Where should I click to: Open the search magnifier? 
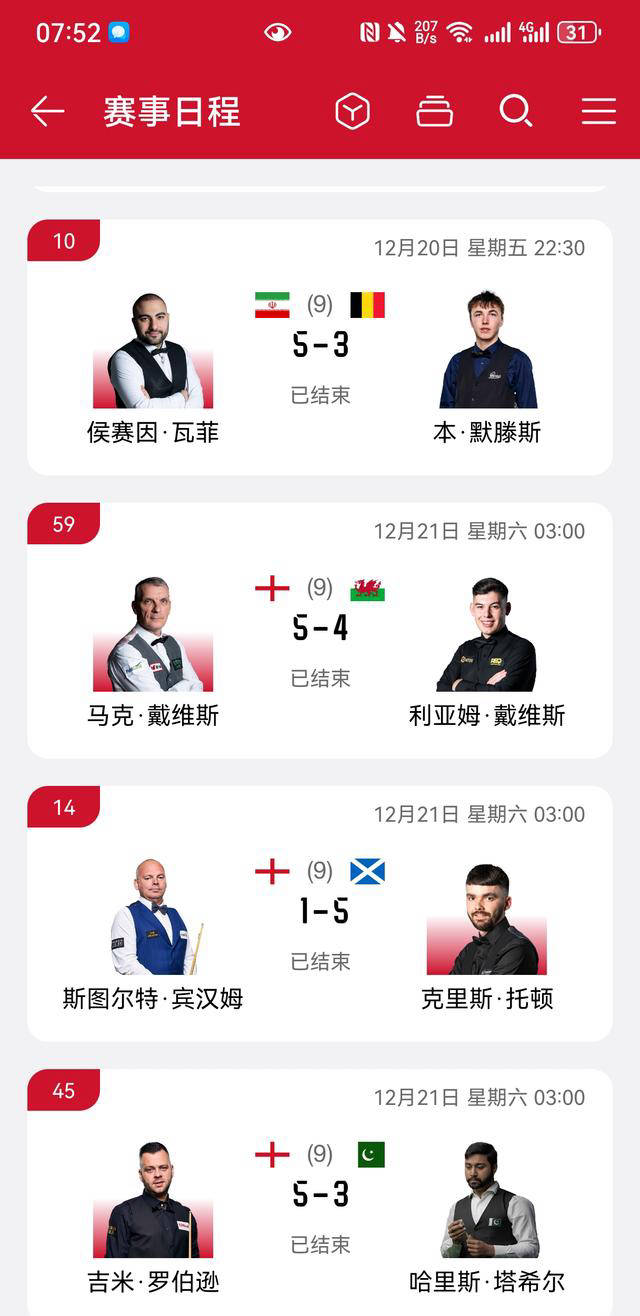(516, 111)
